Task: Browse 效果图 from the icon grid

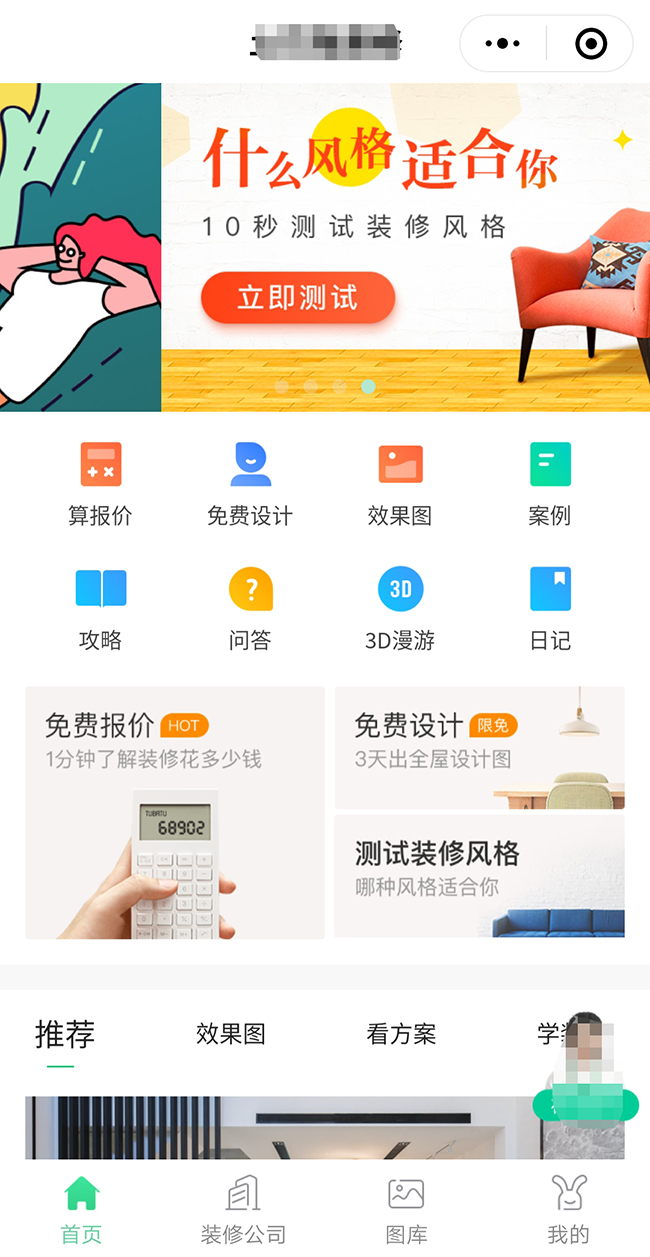Action: 400,485
